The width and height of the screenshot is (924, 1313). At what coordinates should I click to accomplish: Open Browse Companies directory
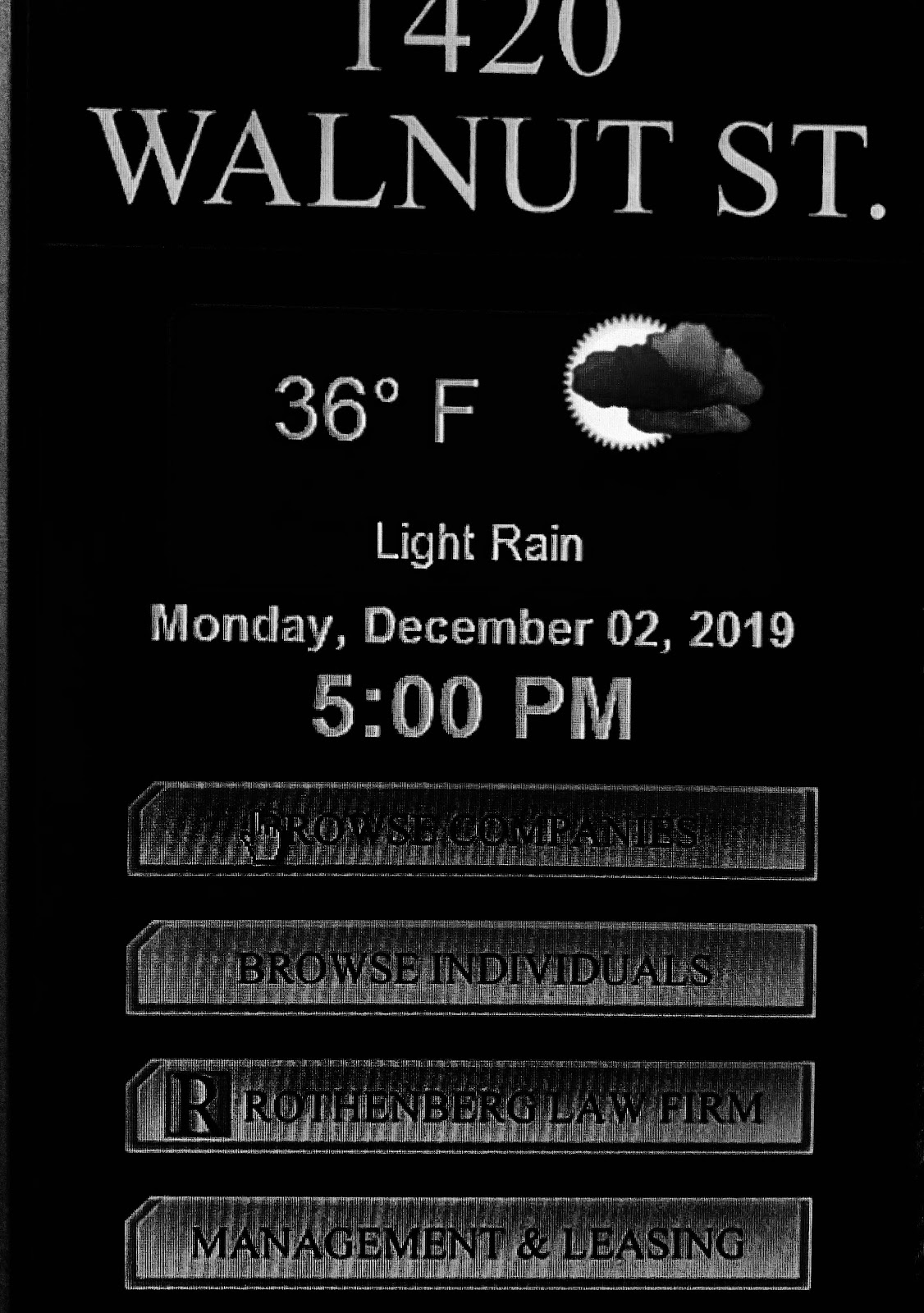click(472, 831)
